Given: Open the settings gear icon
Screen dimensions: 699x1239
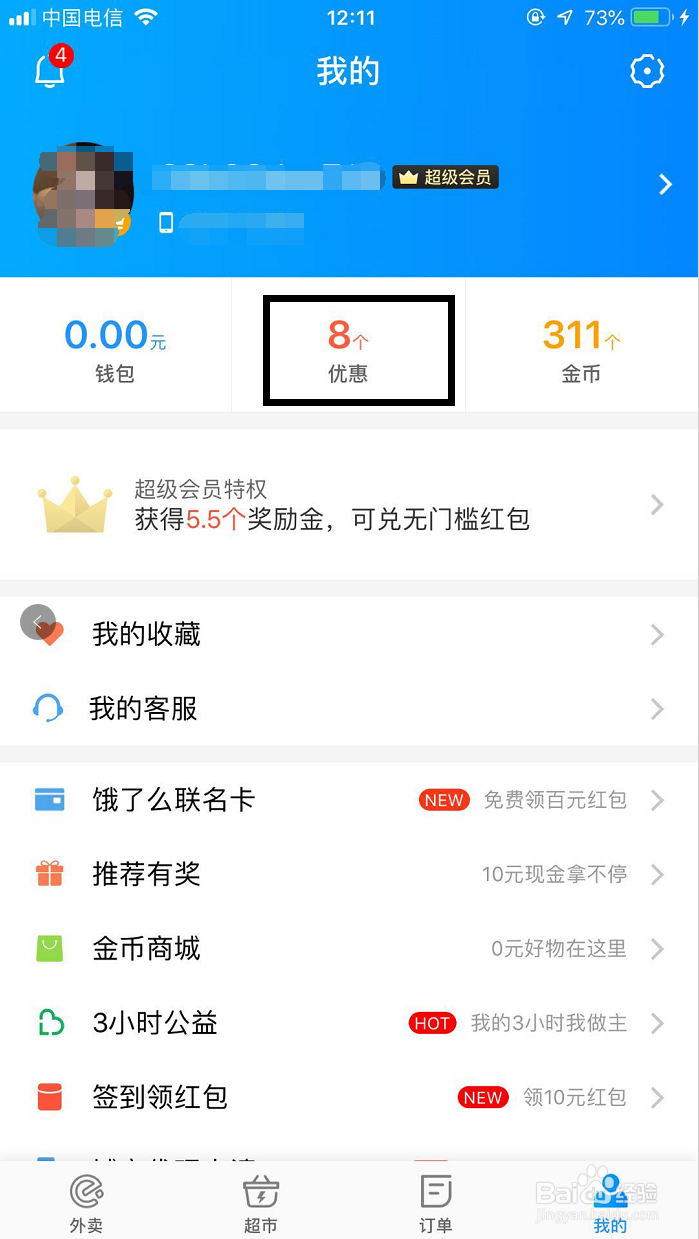Looking at the screenshot, I should click(x=647, y=71).
